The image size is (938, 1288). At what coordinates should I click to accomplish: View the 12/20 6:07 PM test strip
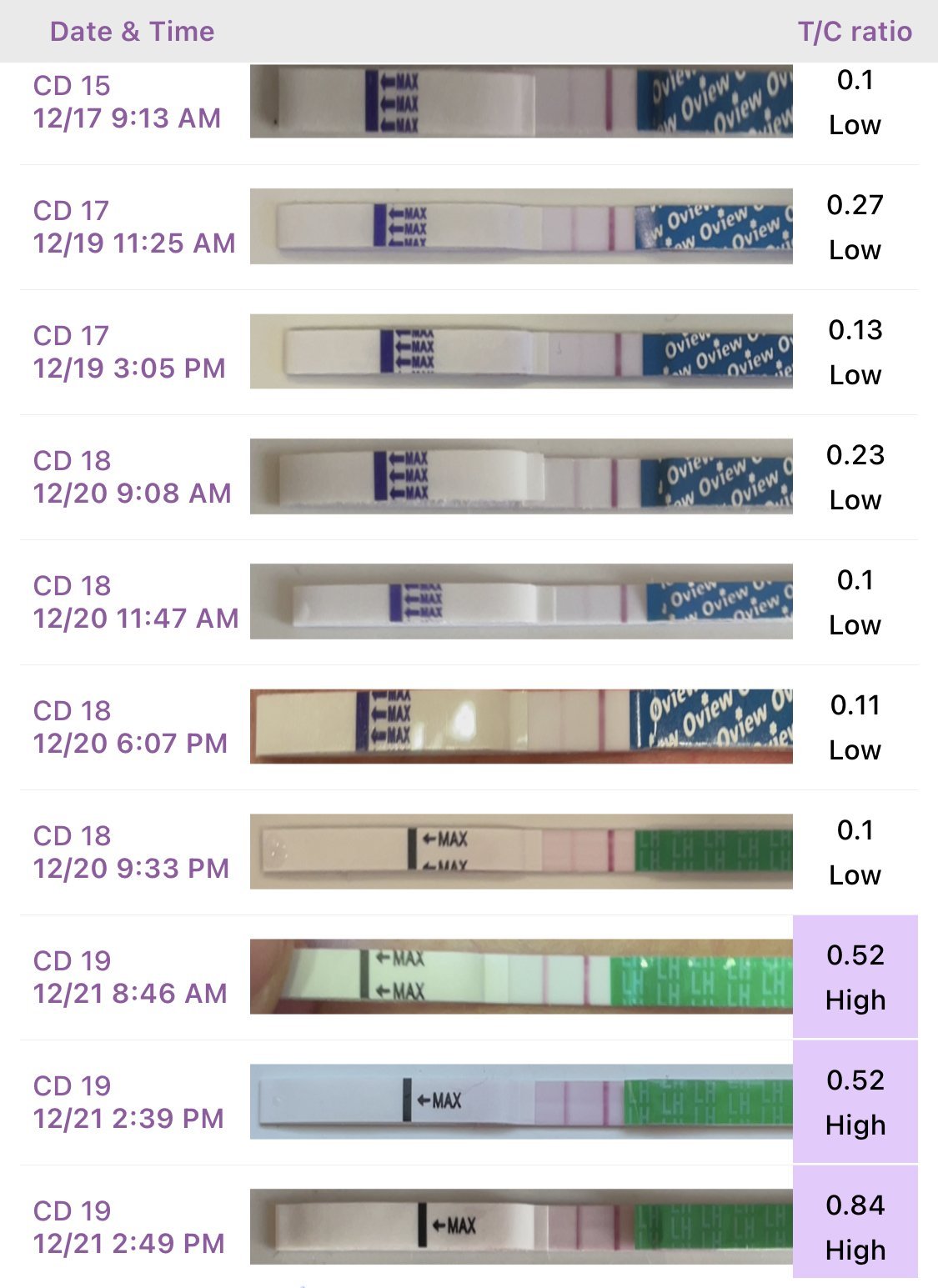pos(521,726)
